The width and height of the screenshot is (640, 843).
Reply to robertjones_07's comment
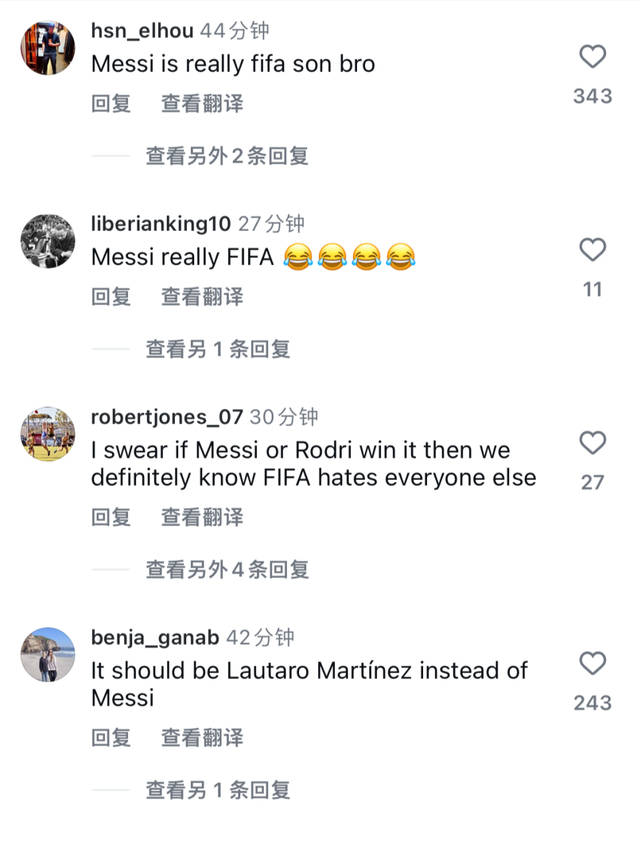[x=111, y=517]
